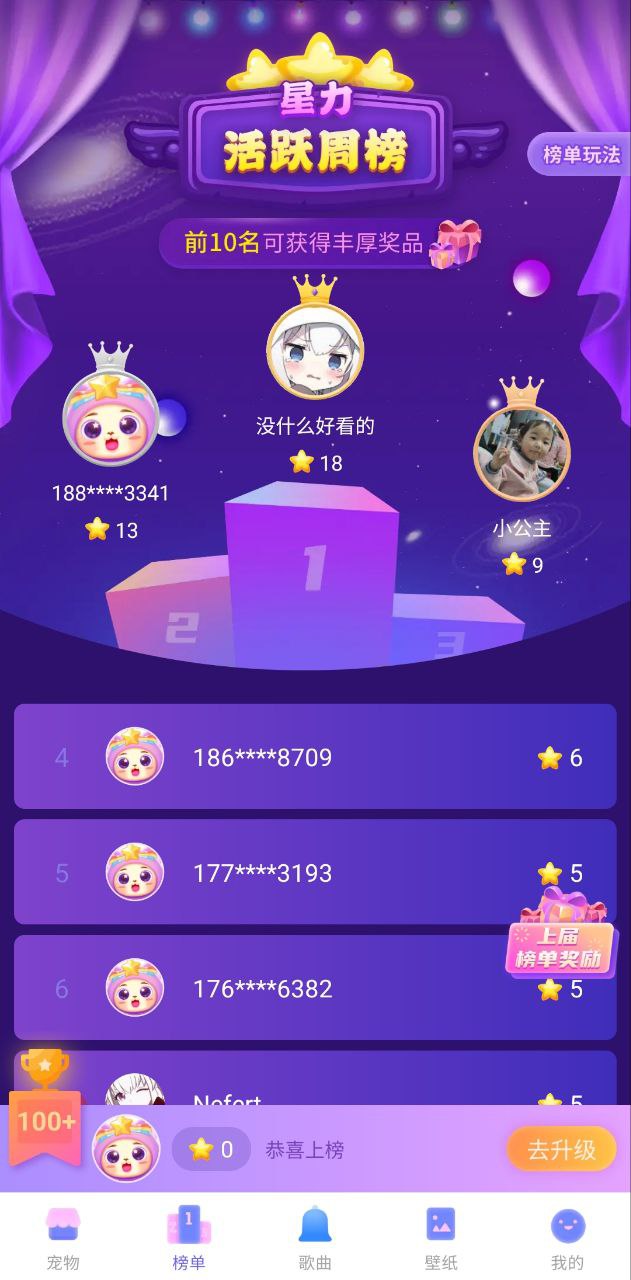Open rank 4 user 186****8709
Image resolution: width=631 pixels, height=1280 pixels.
(x=315, y=757)
